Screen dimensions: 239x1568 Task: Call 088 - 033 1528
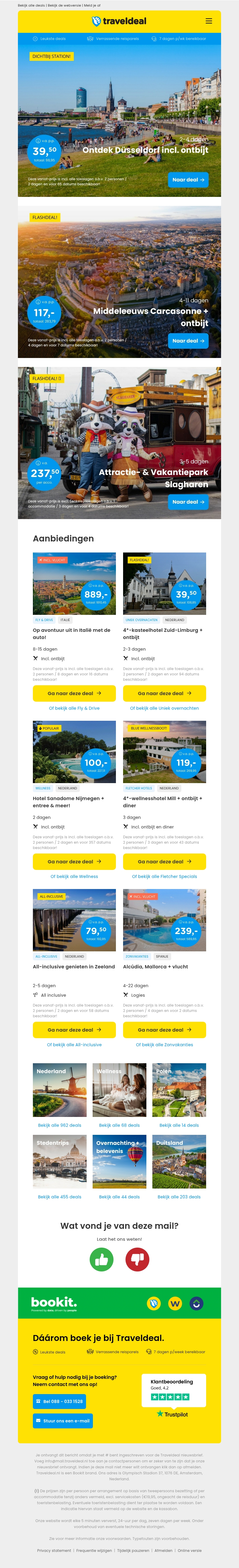coord(59,1401)
